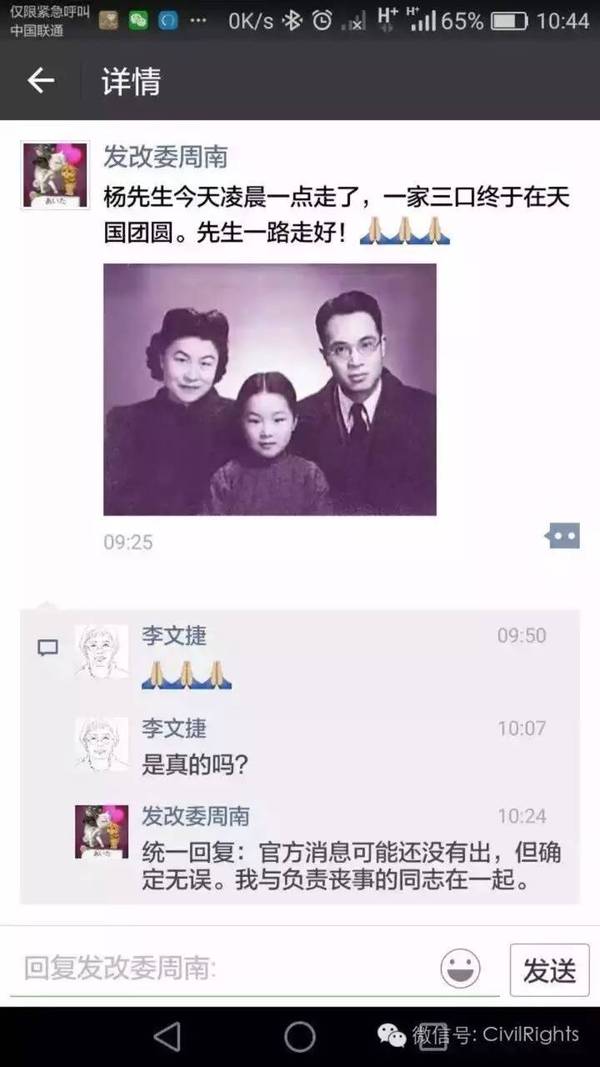Go to home via the circle button
Viewport: 600px width, 1067px height.
tap(300, 1036)
